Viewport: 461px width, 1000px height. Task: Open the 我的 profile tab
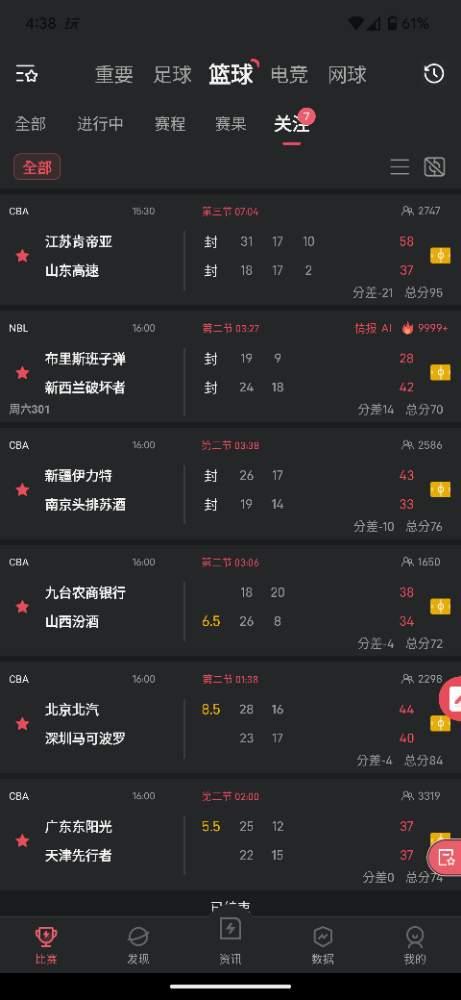pos(414,945)
